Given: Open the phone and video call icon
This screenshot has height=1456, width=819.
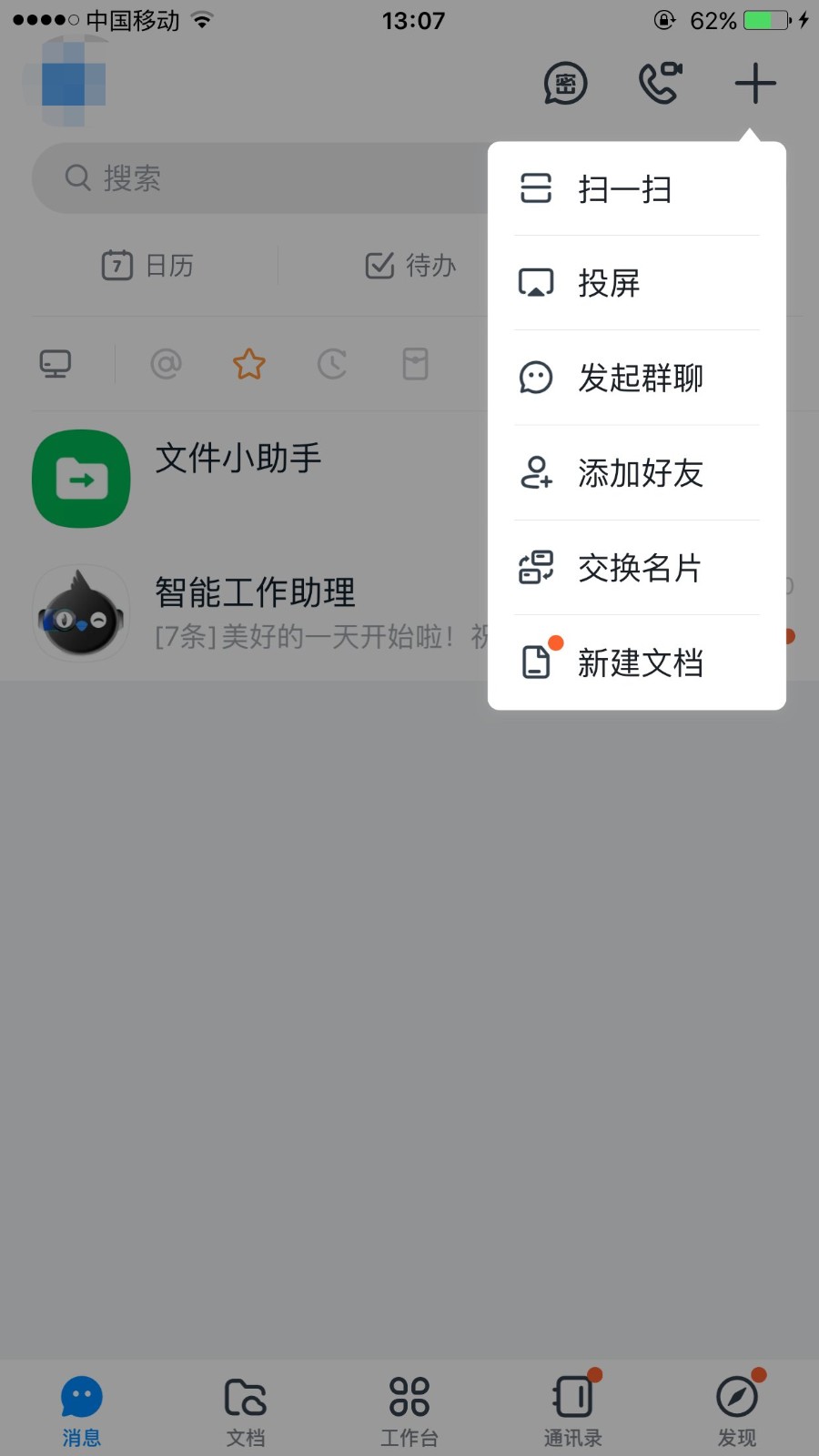Looking at the screenshot, I should (x=660, y=84).
